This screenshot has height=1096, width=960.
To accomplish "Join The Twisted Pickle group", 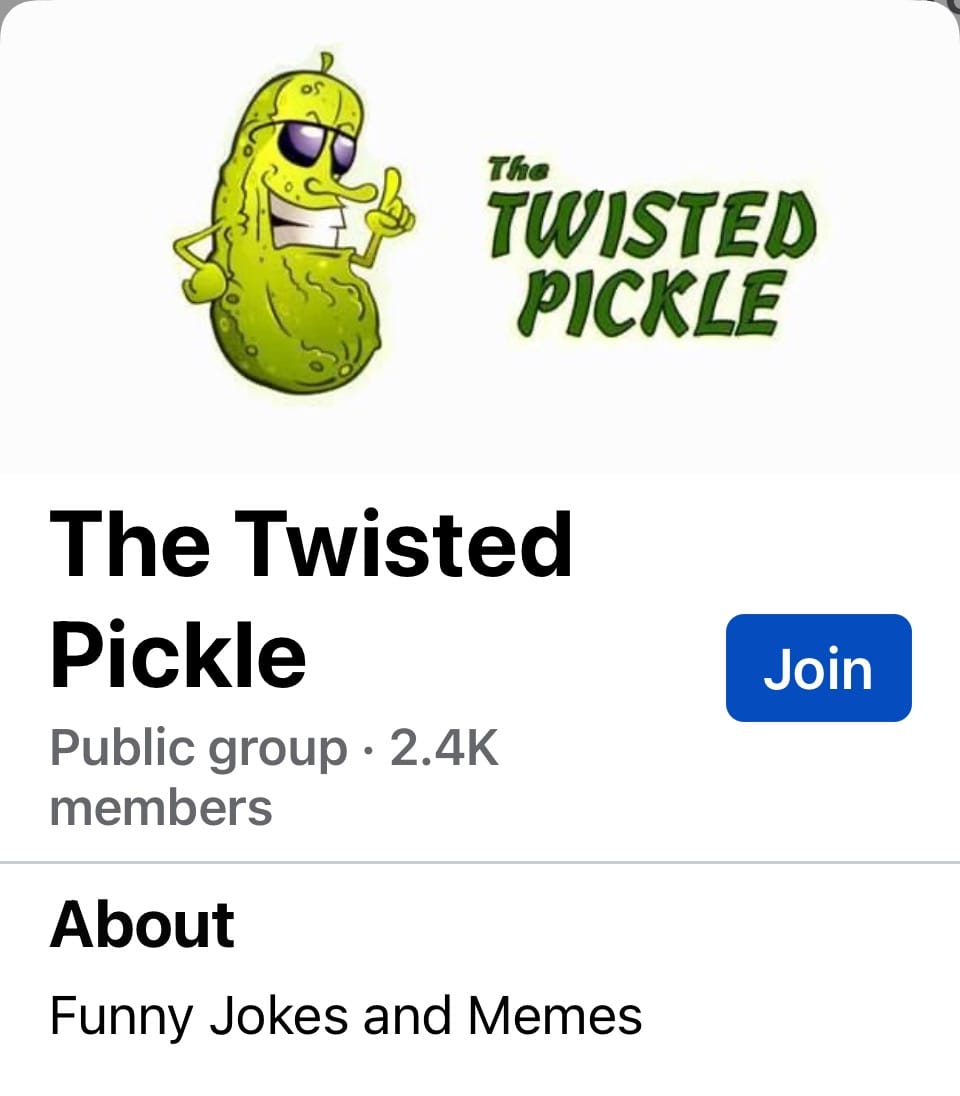I will click(x=818, y=668).
